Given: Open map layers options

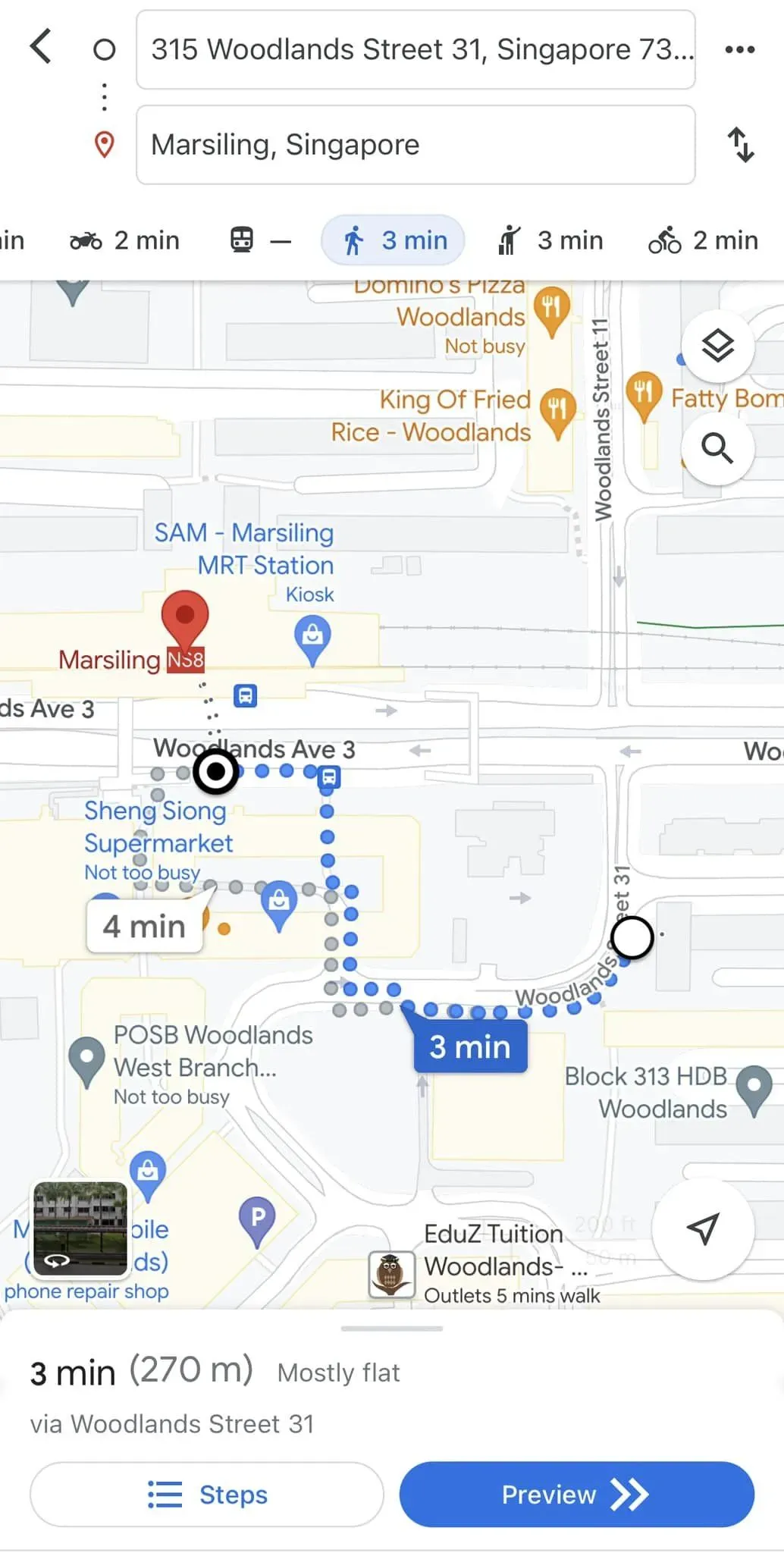Looking at the screenshot, I should click(717, 347).
